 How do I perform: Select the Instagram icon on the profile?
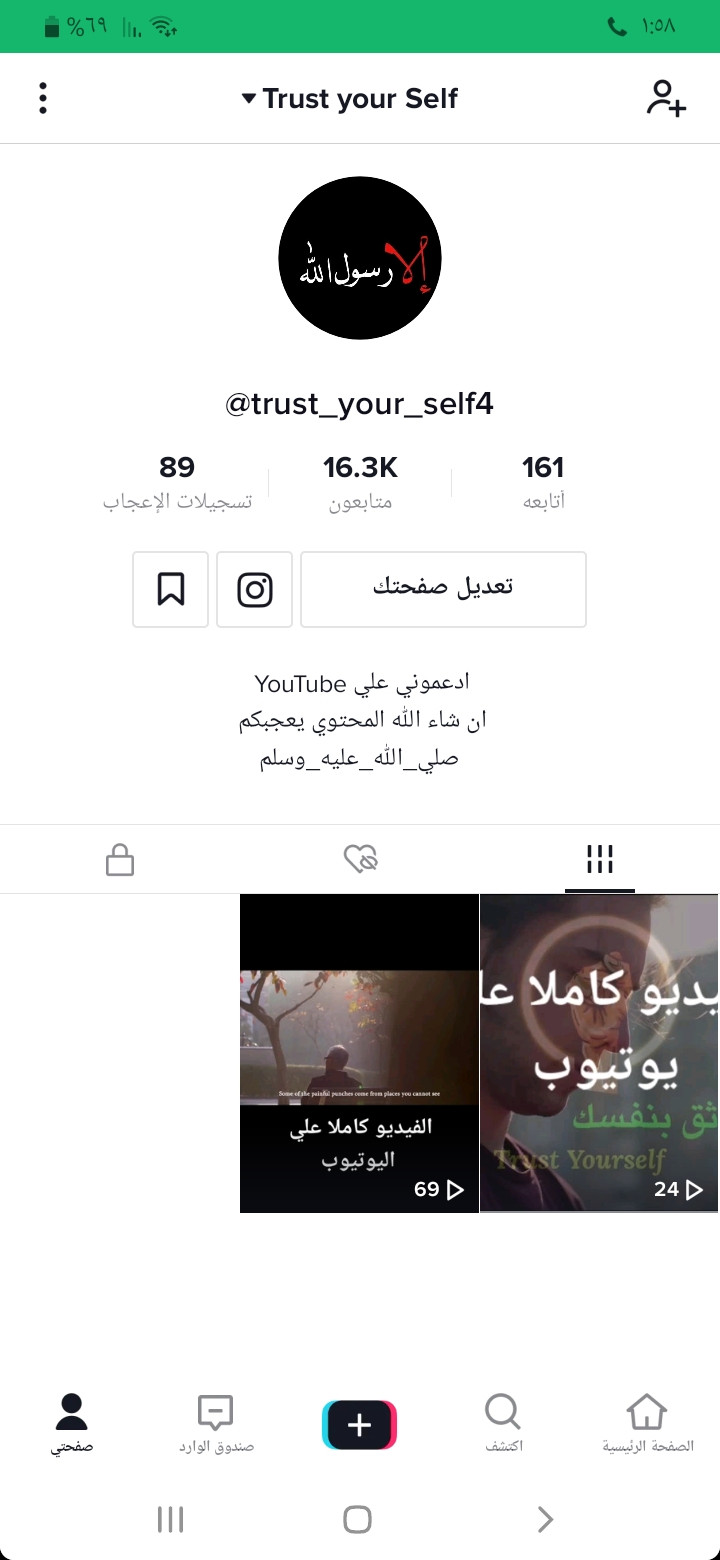tap(254, 589)
